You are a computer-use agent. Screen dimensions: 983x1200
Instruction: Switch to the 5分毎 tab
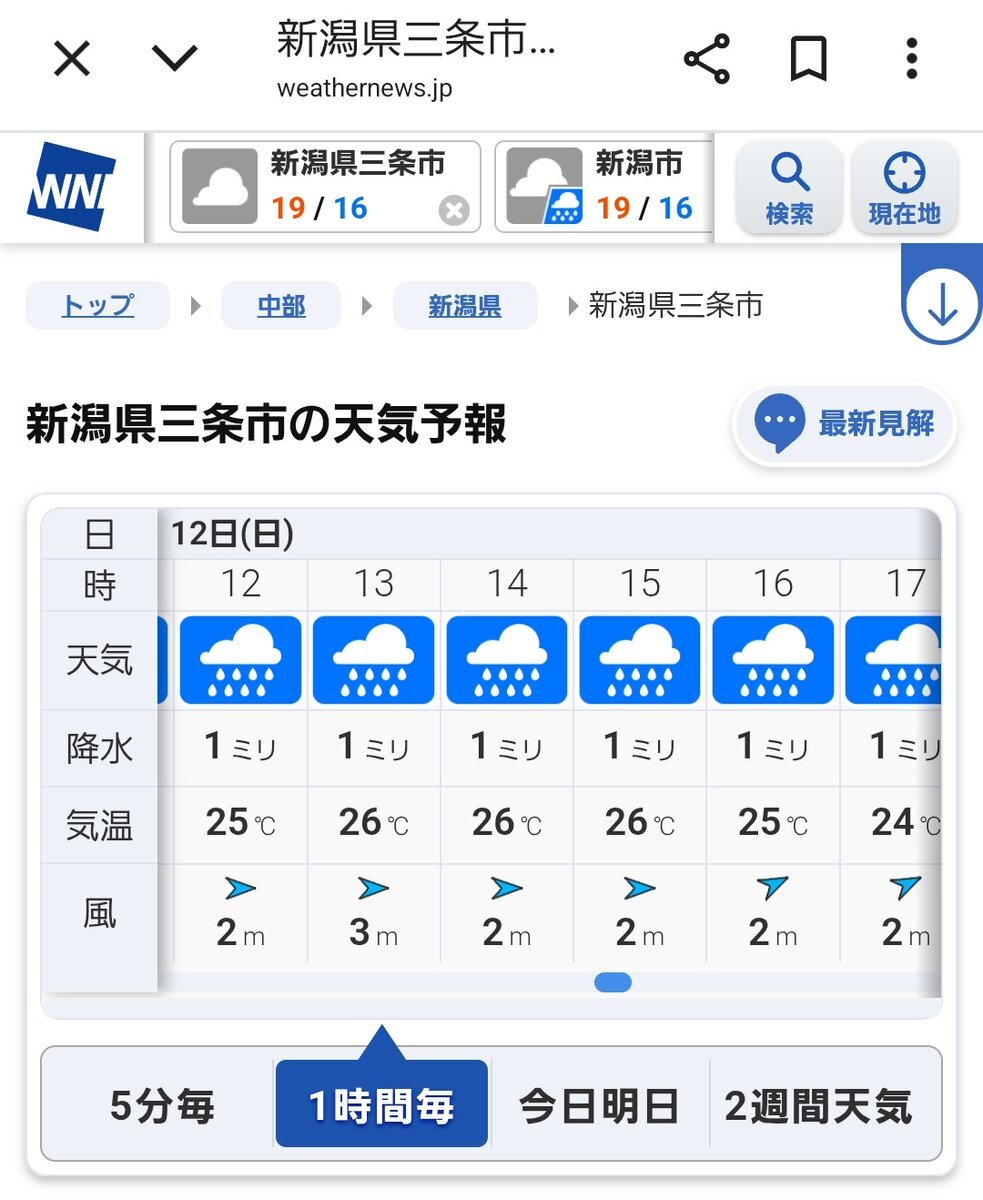click(x=161, y=1106)
